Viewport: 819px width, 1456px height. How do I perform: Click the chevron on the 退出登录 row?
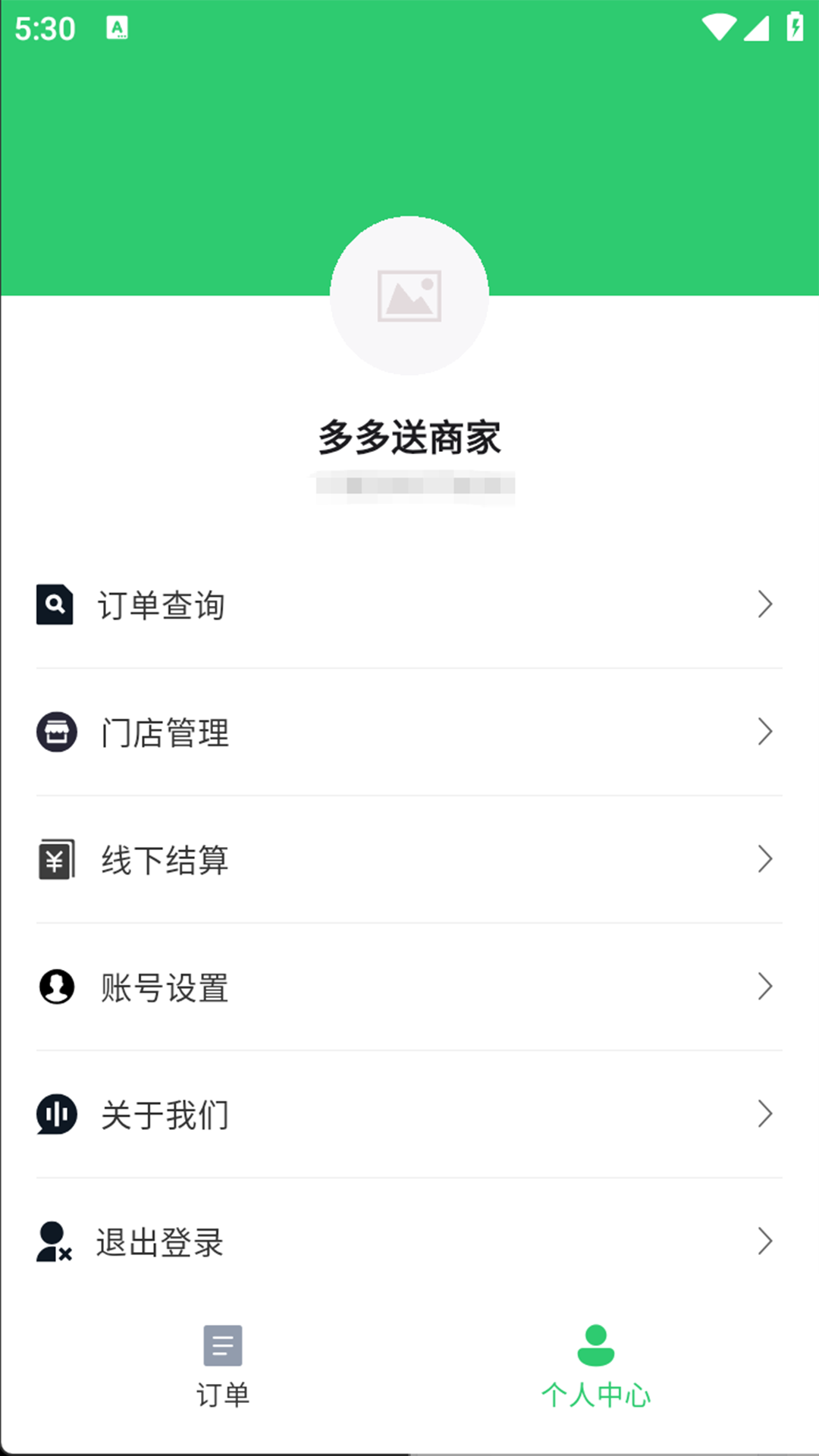click(x=764, y=1241)
